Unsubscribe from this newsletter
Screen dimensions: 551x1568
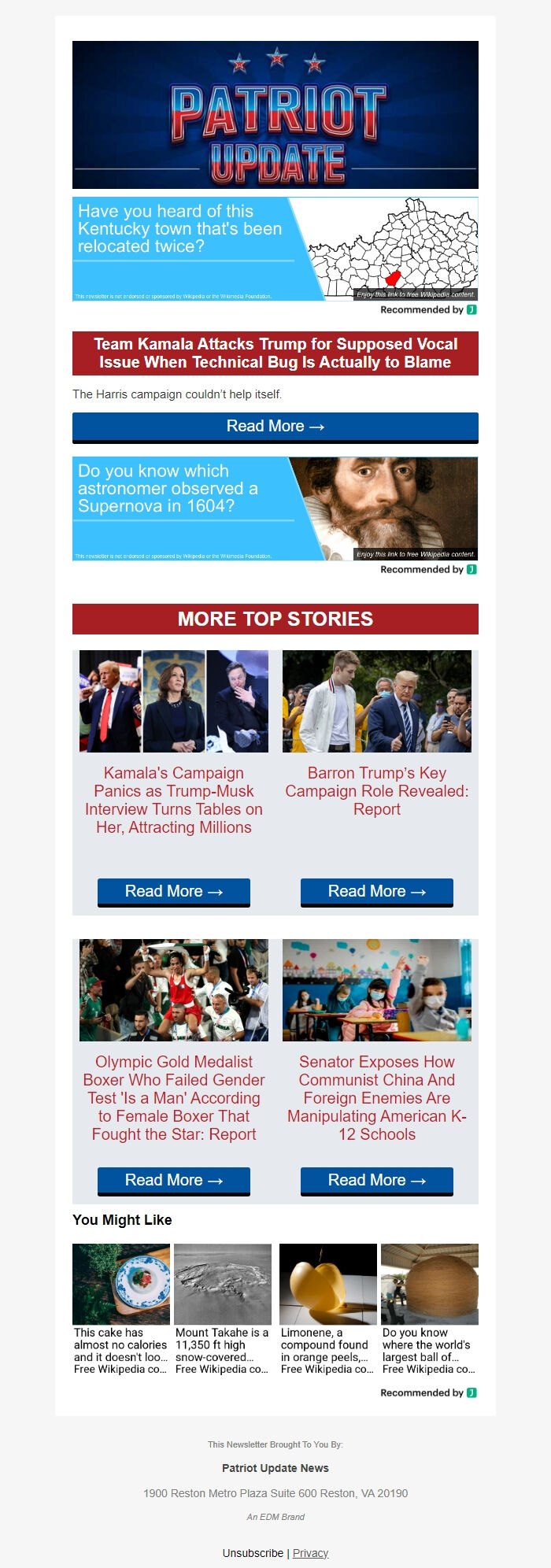253,1553
